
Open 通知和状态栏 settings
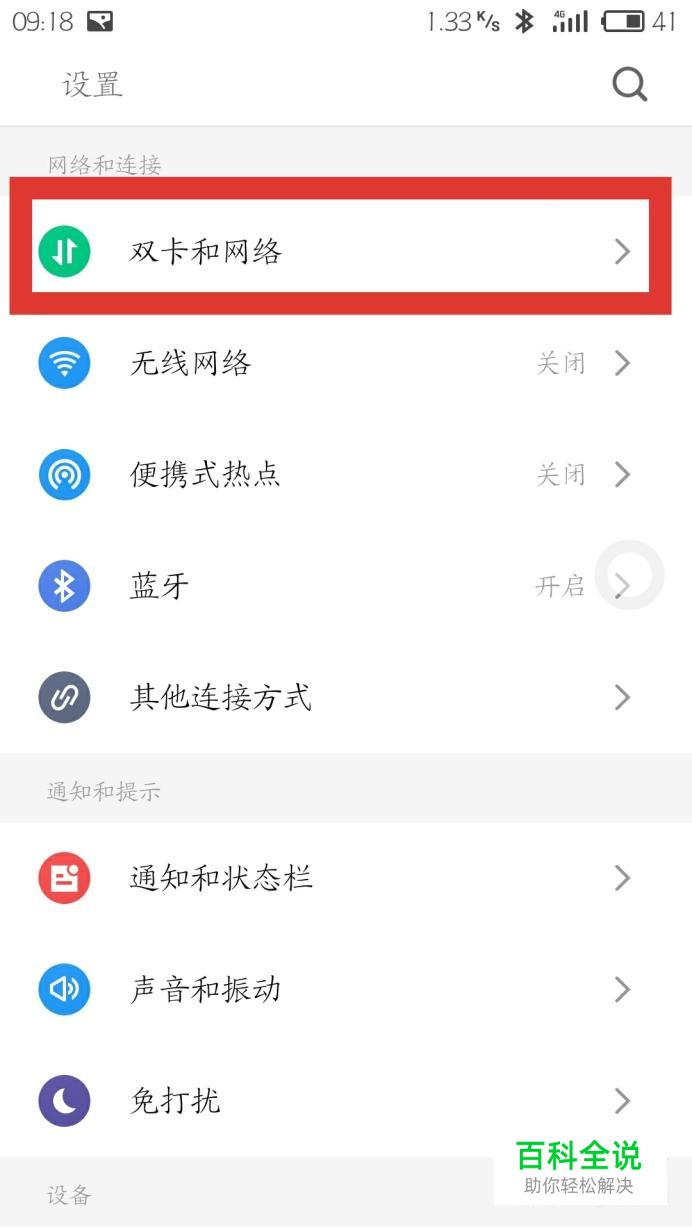tap(340, 878)
